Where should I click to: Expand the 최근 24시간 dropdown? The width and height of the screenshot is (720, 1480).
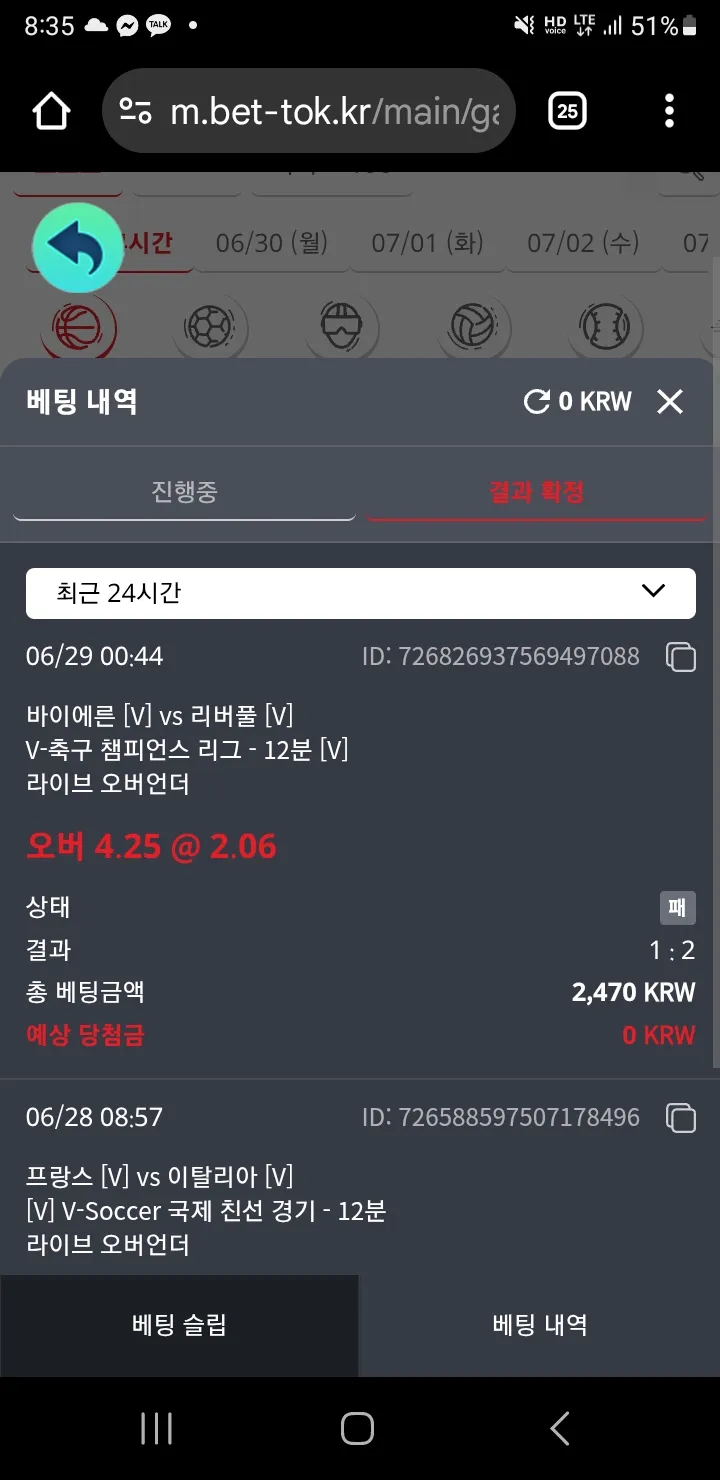click(x=360, y=593)
